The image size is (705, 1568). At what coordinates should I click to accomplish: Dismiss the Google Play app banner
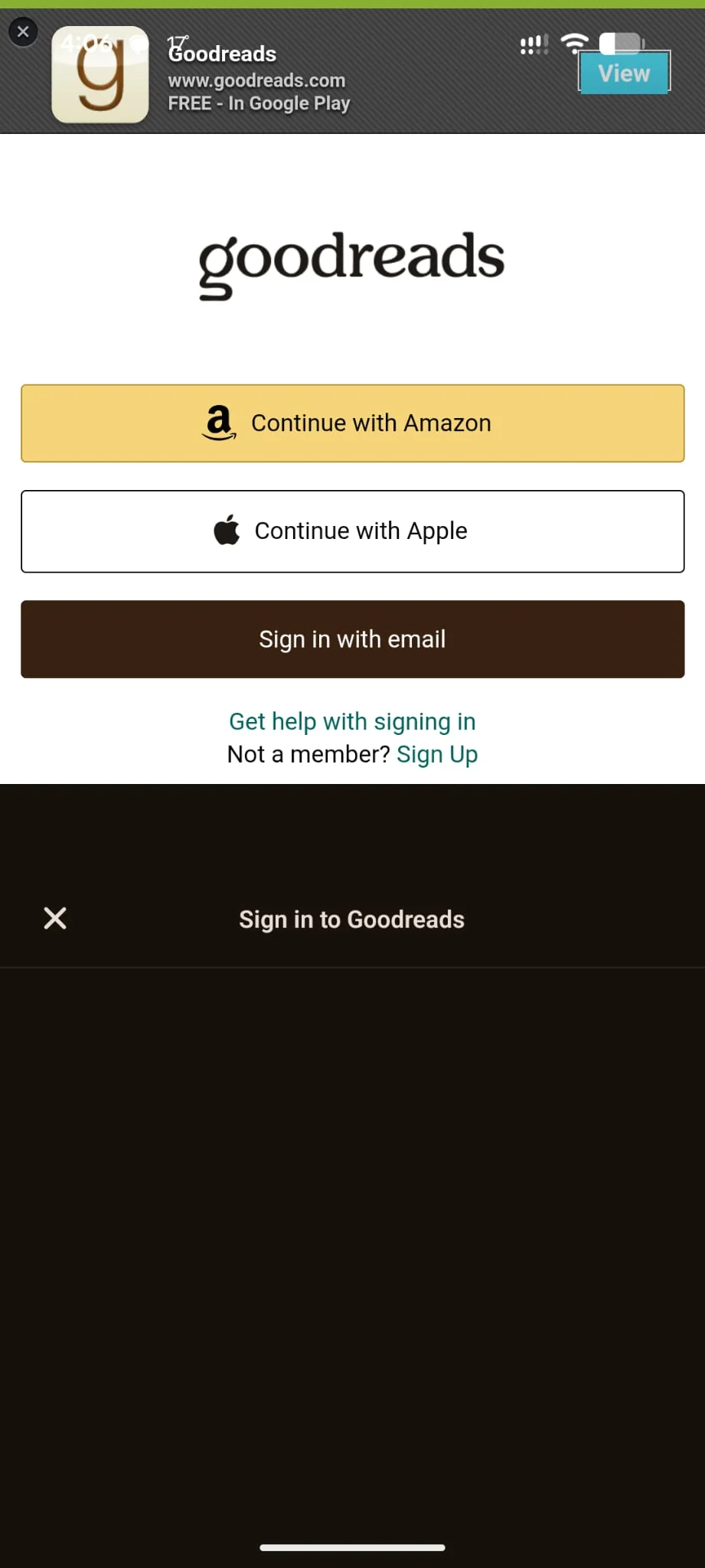23,31
